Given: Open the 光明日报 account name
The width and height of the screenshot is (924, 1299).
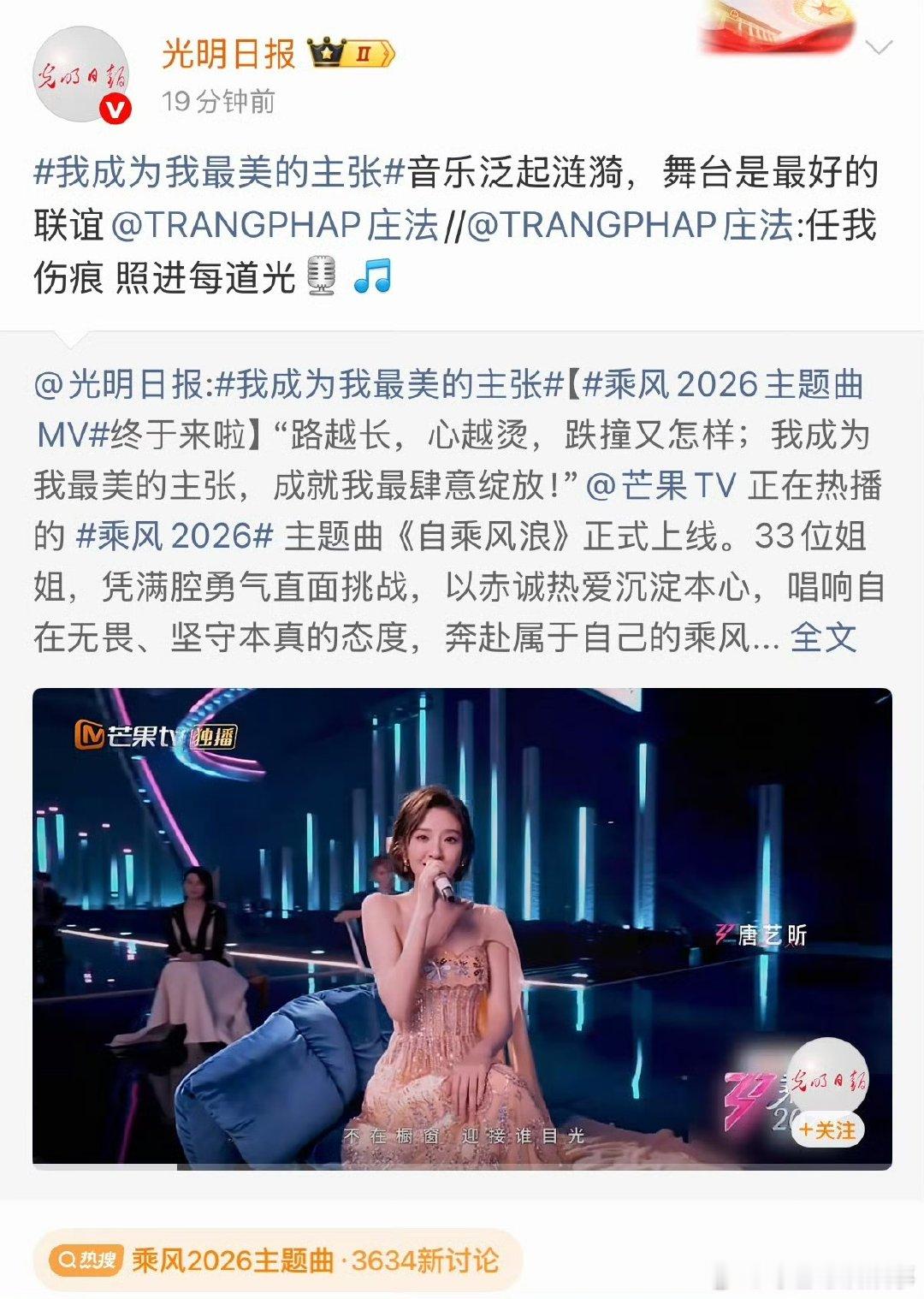Looking at the screenshot, I should [228, 55].
